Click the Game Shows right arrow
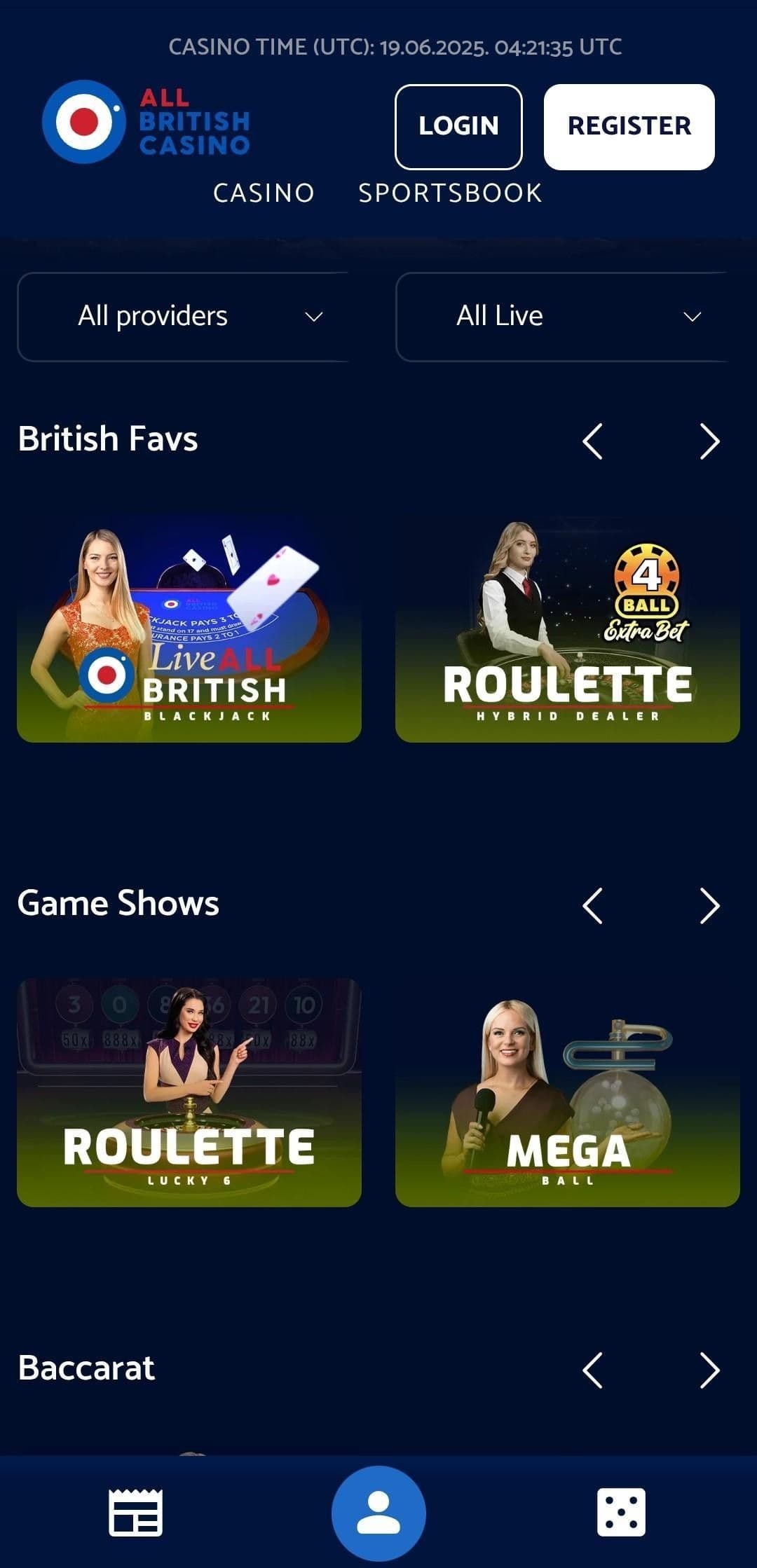 710,905
